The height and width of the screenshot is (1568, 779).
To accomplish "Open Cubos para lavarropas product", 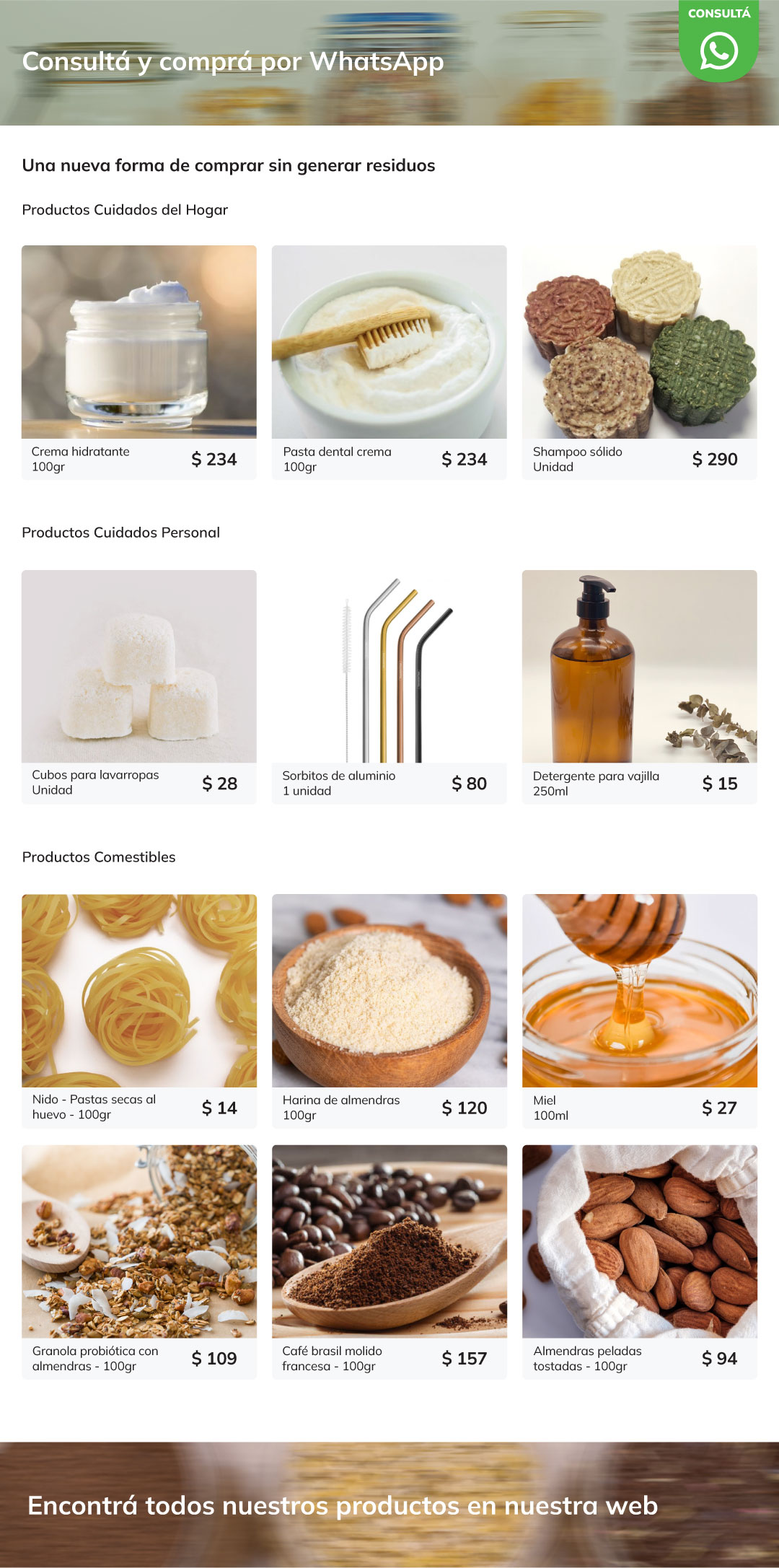I will click(x=138, y=686).
